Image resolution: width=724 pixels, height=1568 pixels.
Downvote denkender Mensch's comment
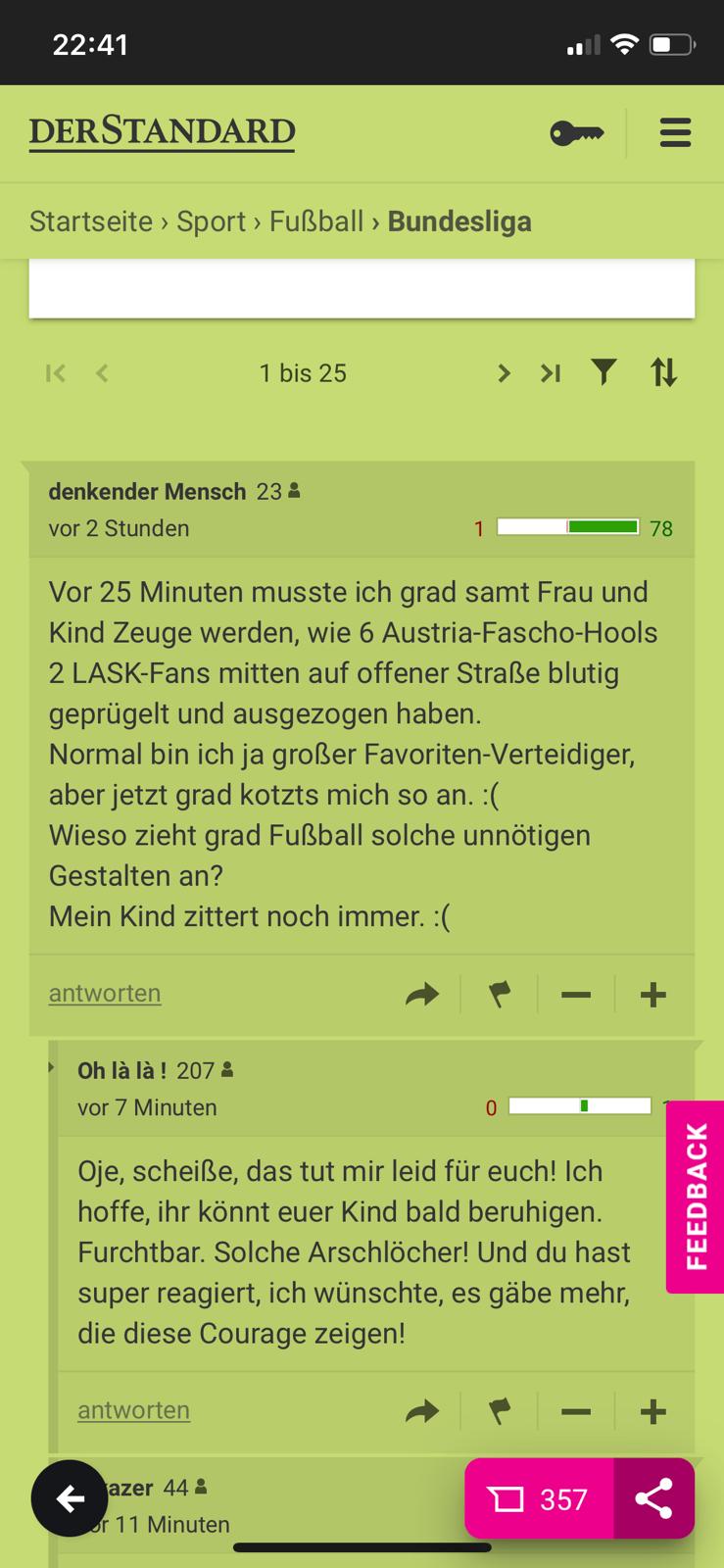click(x=576, y=996)
